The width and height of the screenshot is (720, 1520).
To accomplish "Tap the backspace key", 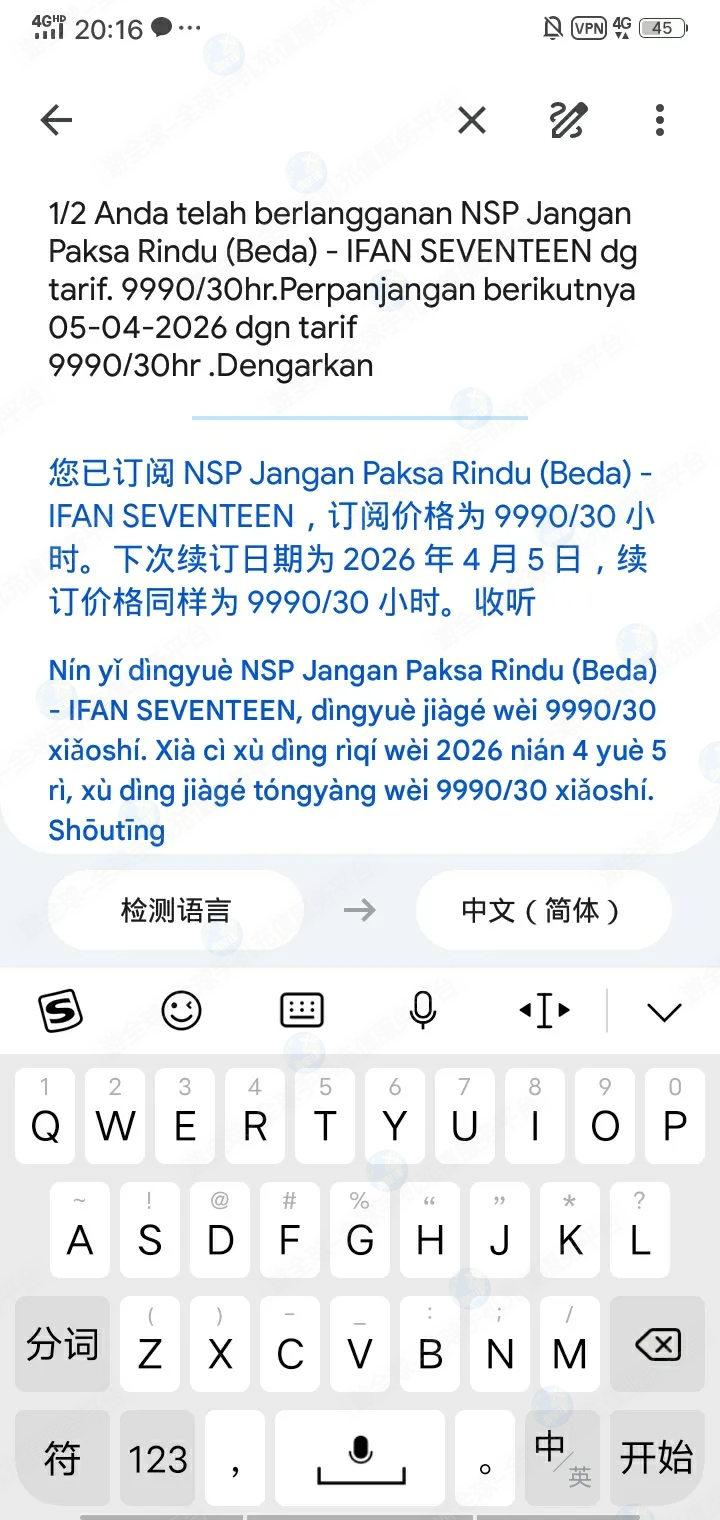I will (x=657, y=1345).
